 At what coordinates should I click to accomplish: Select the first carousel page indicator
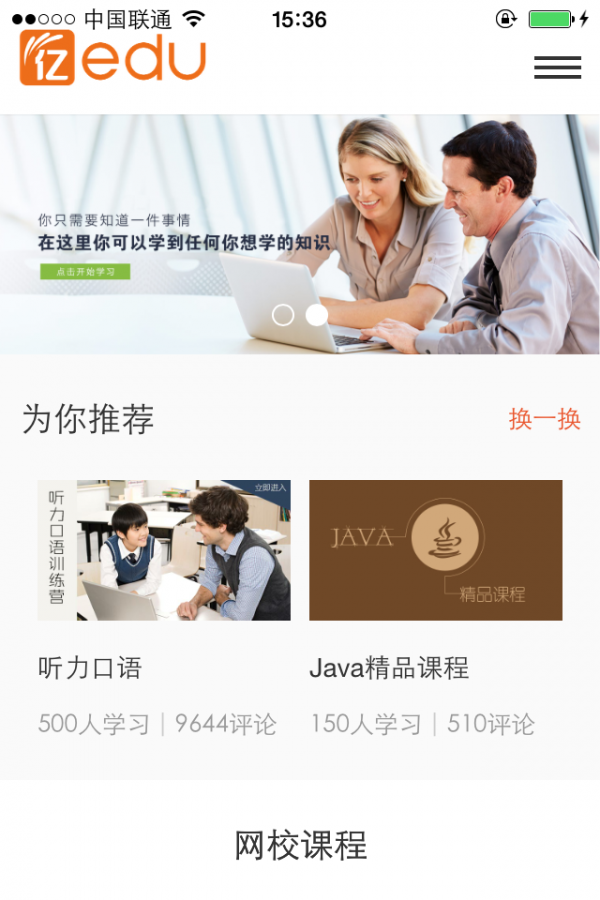point(283,315)
